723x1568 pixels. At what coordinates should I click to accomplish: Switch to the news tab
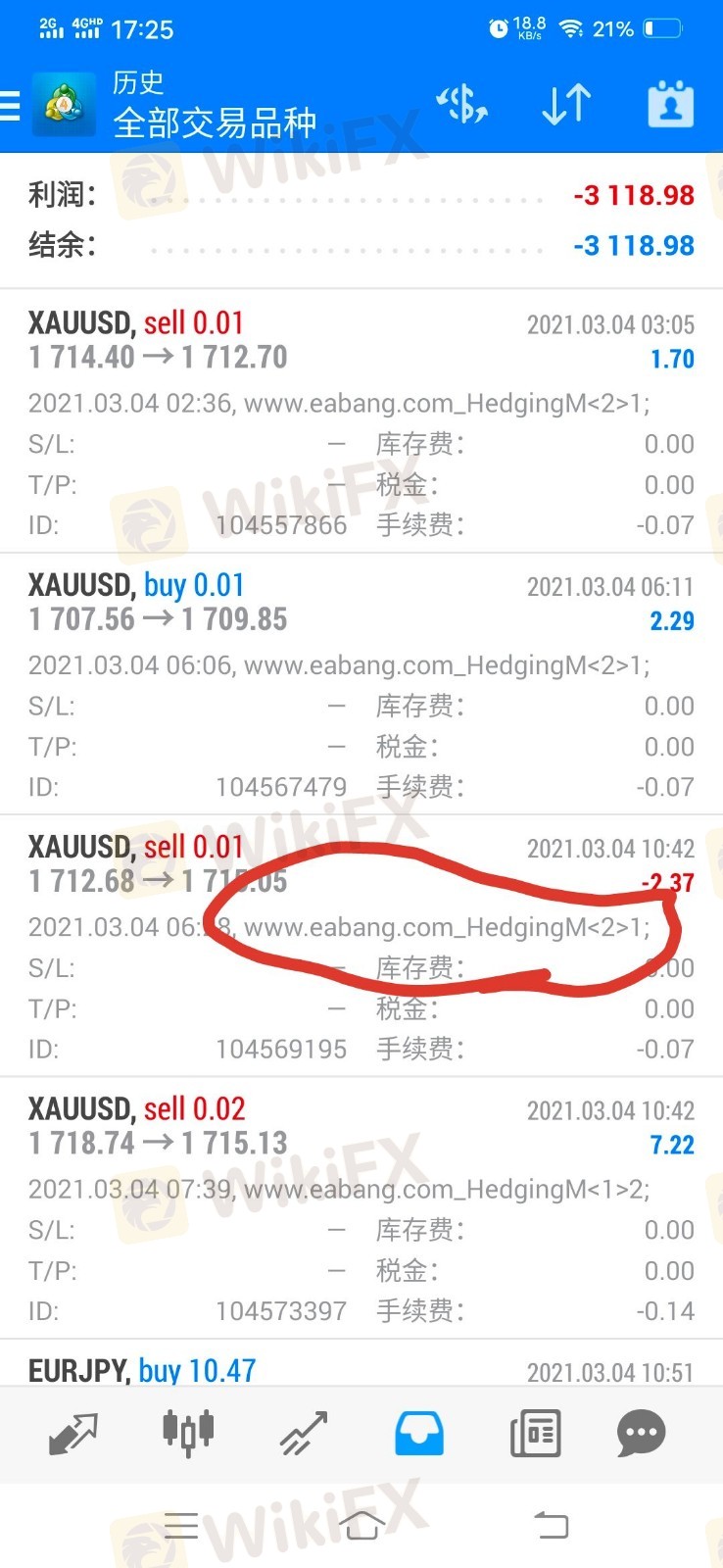click(535, 1434)
